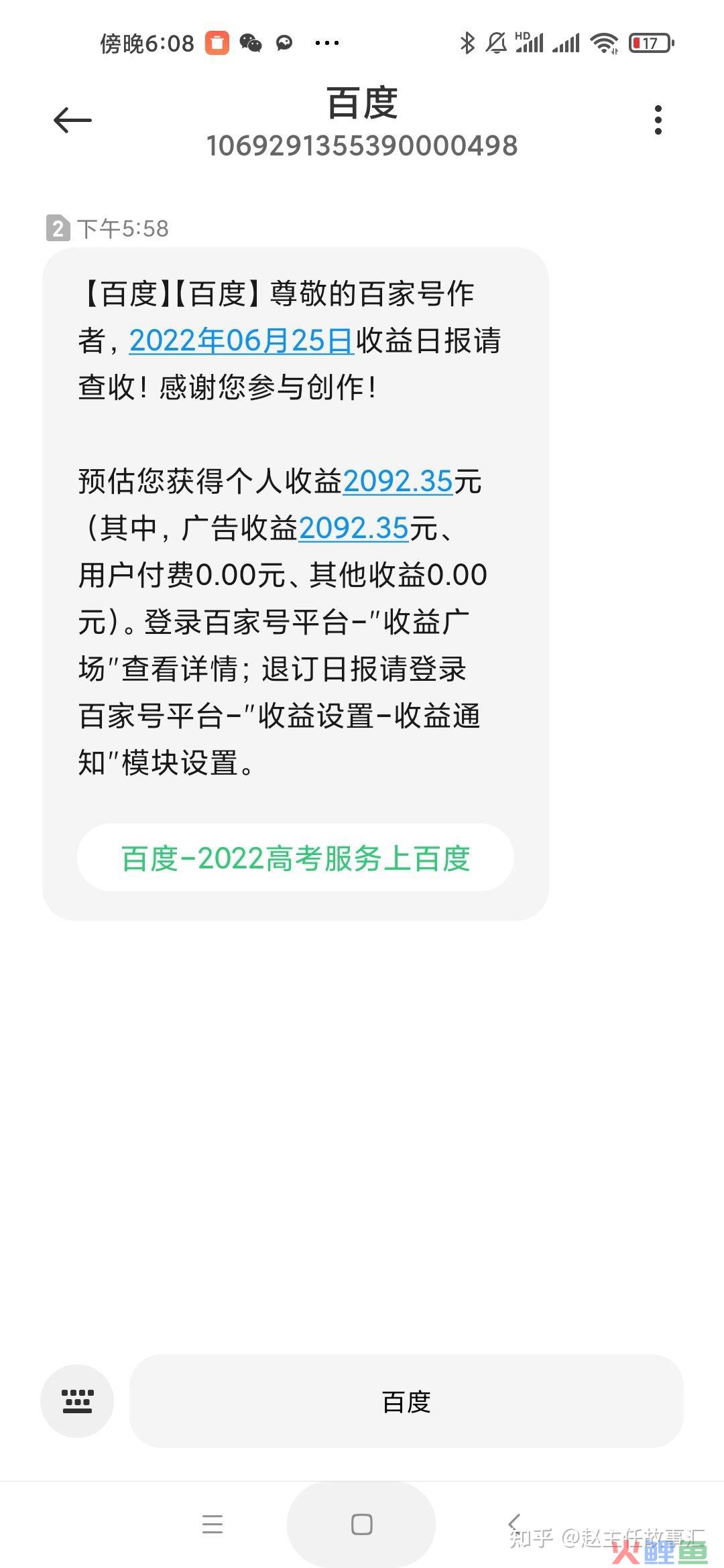This screenshot has width=724, height=1568.
Task: Tap the system home button
Action: click(x=362, y=1524)
